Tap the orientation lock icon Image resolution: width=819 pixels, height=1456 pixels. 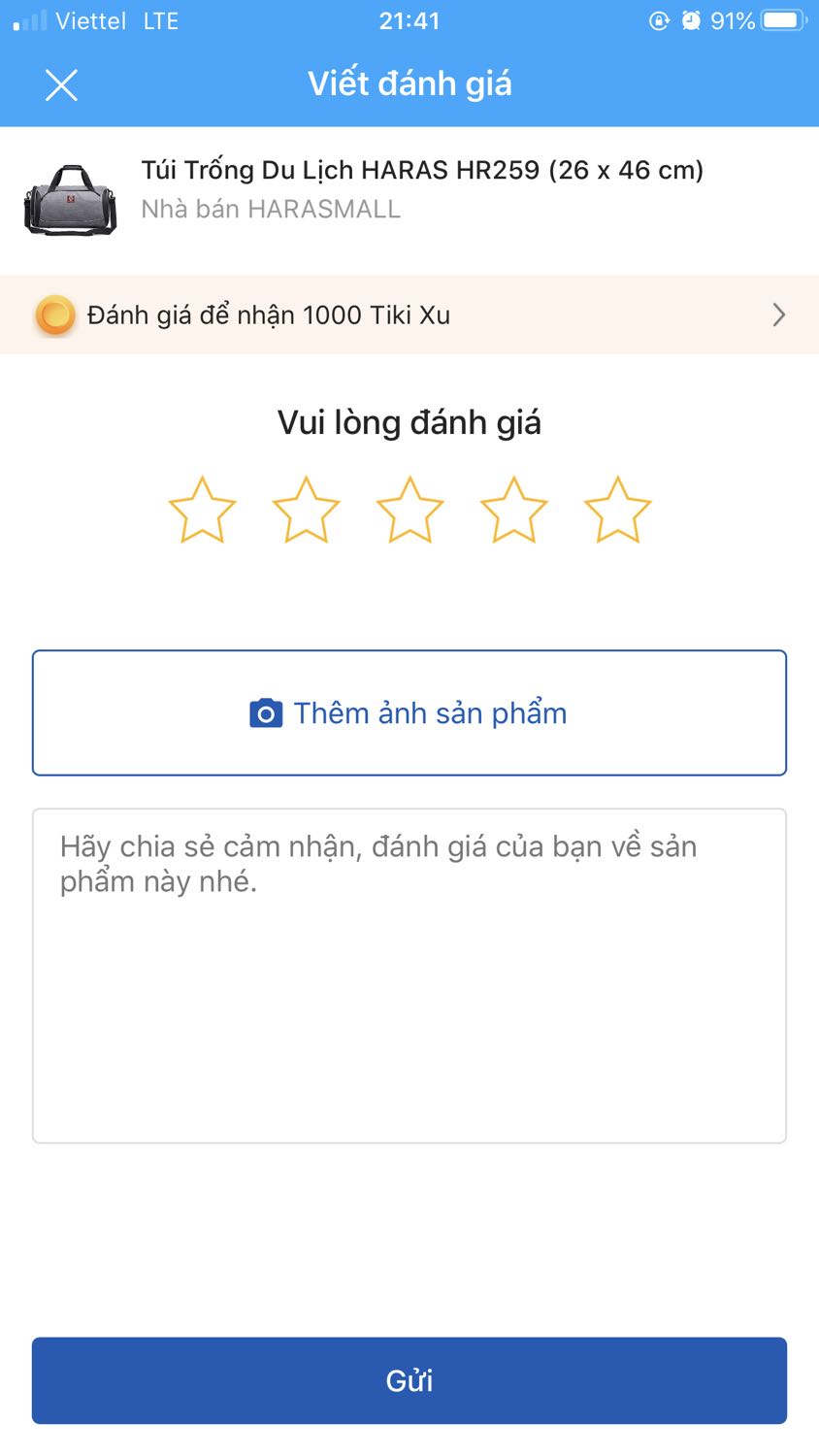660,19
